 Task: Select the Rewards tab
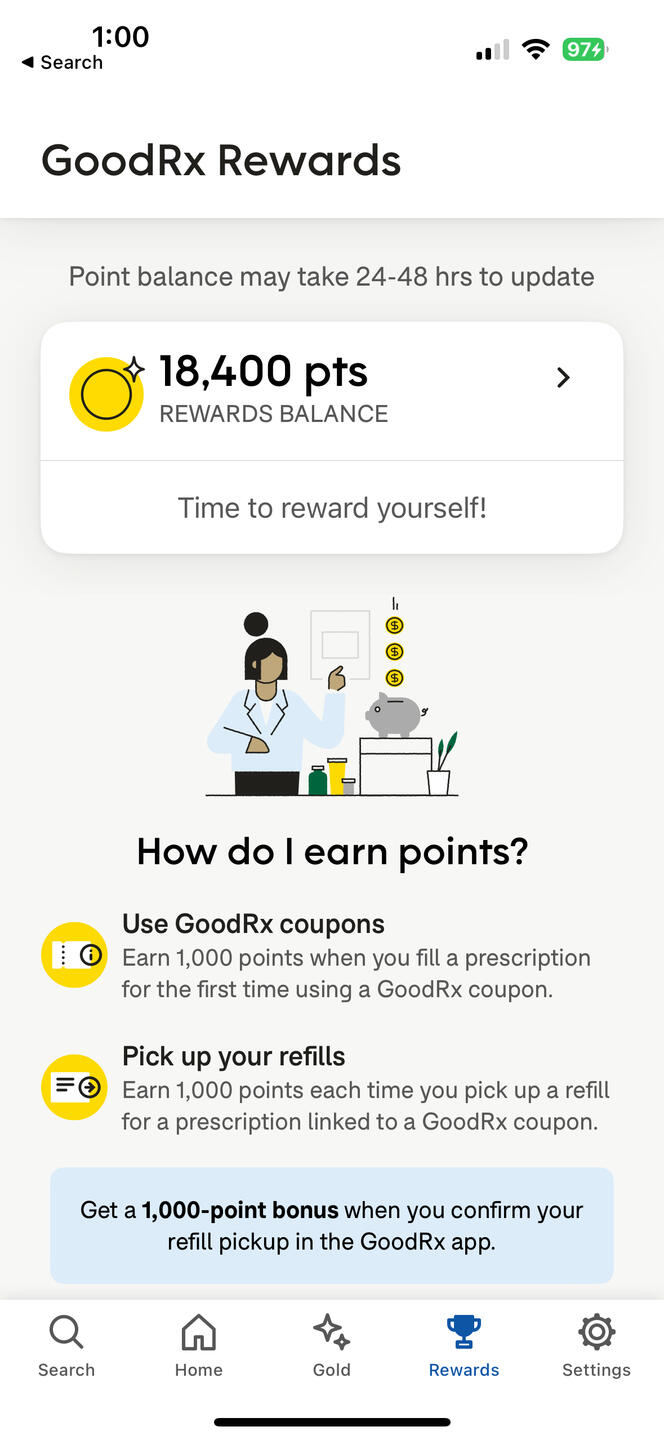pos(464,1346)
